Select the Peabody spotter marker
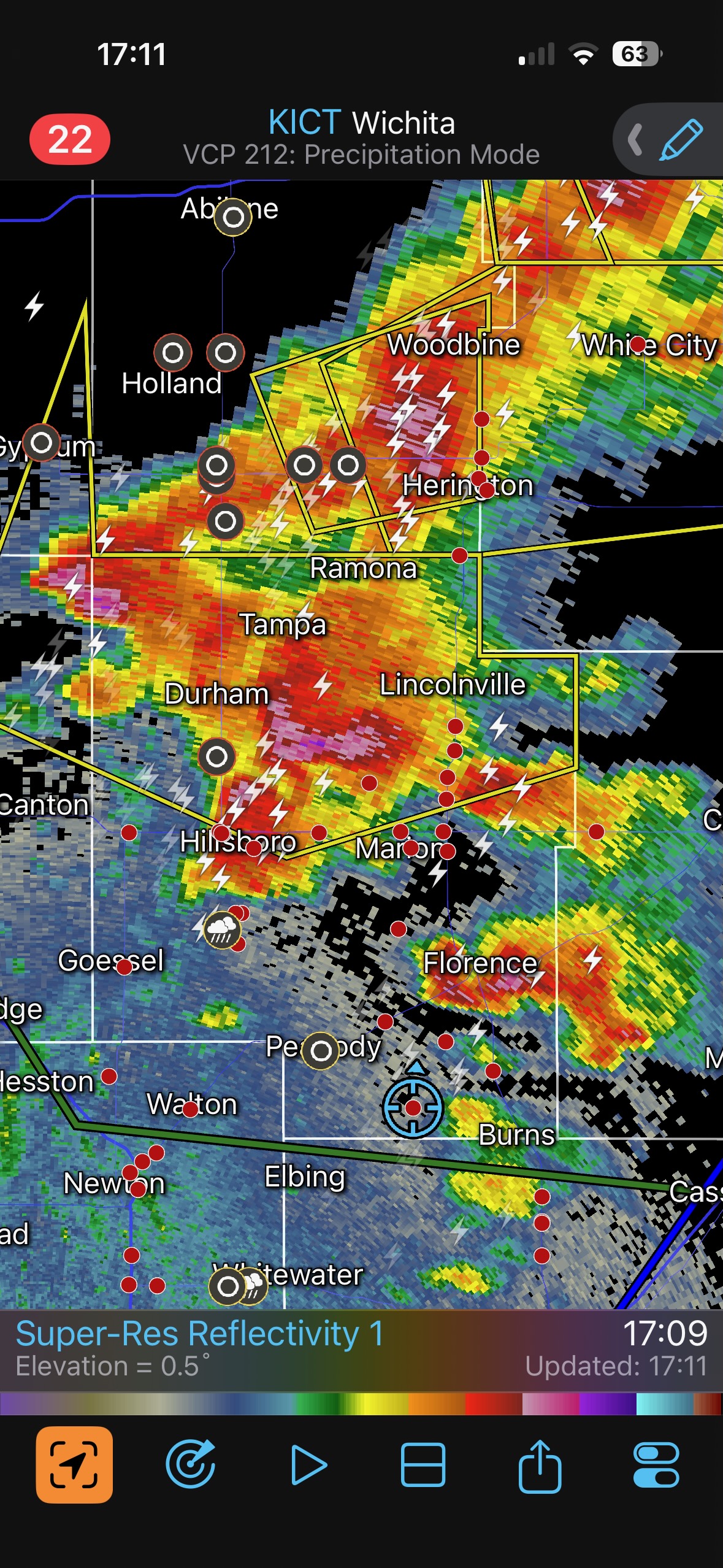The height and width of the screenshot is (1568, 723). pos(321,1051)
